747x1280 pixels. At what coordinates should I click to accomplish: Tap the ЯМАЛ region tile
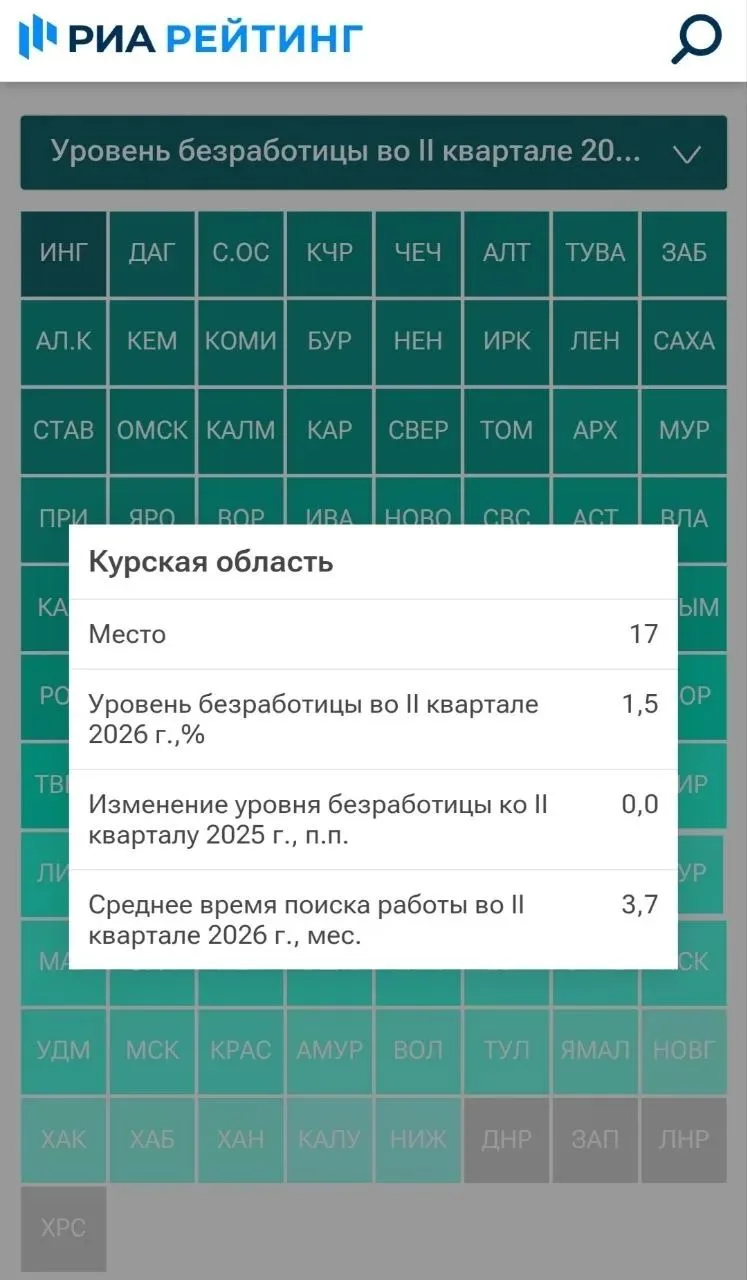click(x=595, y=1051)
